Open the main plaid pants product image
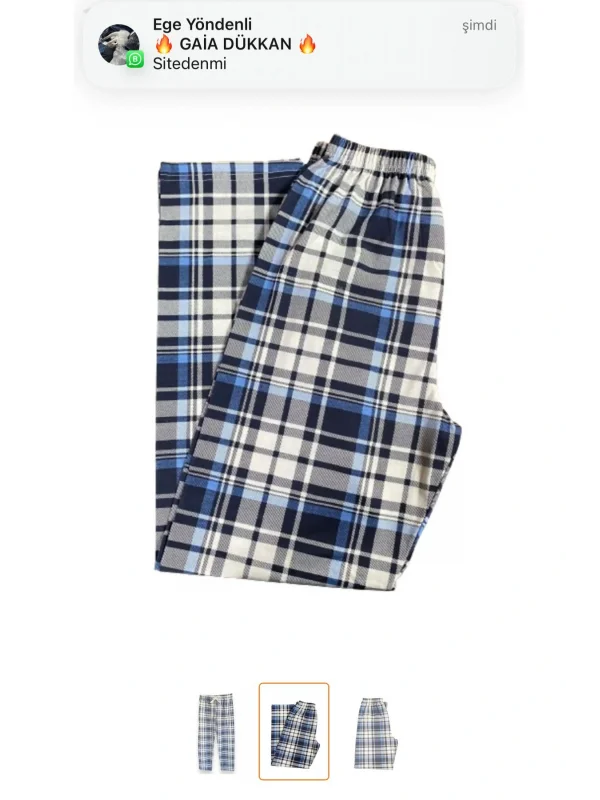This screenshot has height=800, width=600. pyautogui.click(x=308, y=362)
